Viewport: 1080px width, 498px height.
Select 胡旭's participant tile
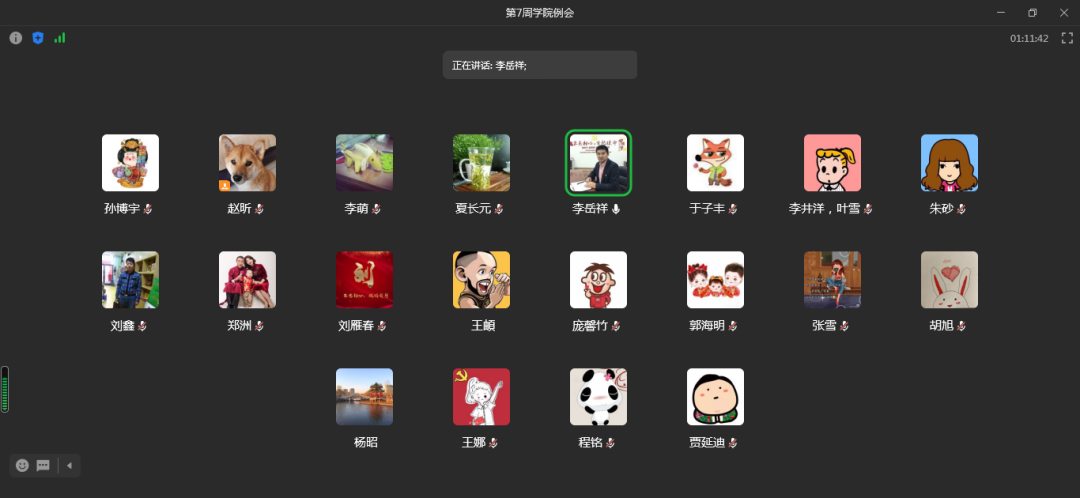949,280
